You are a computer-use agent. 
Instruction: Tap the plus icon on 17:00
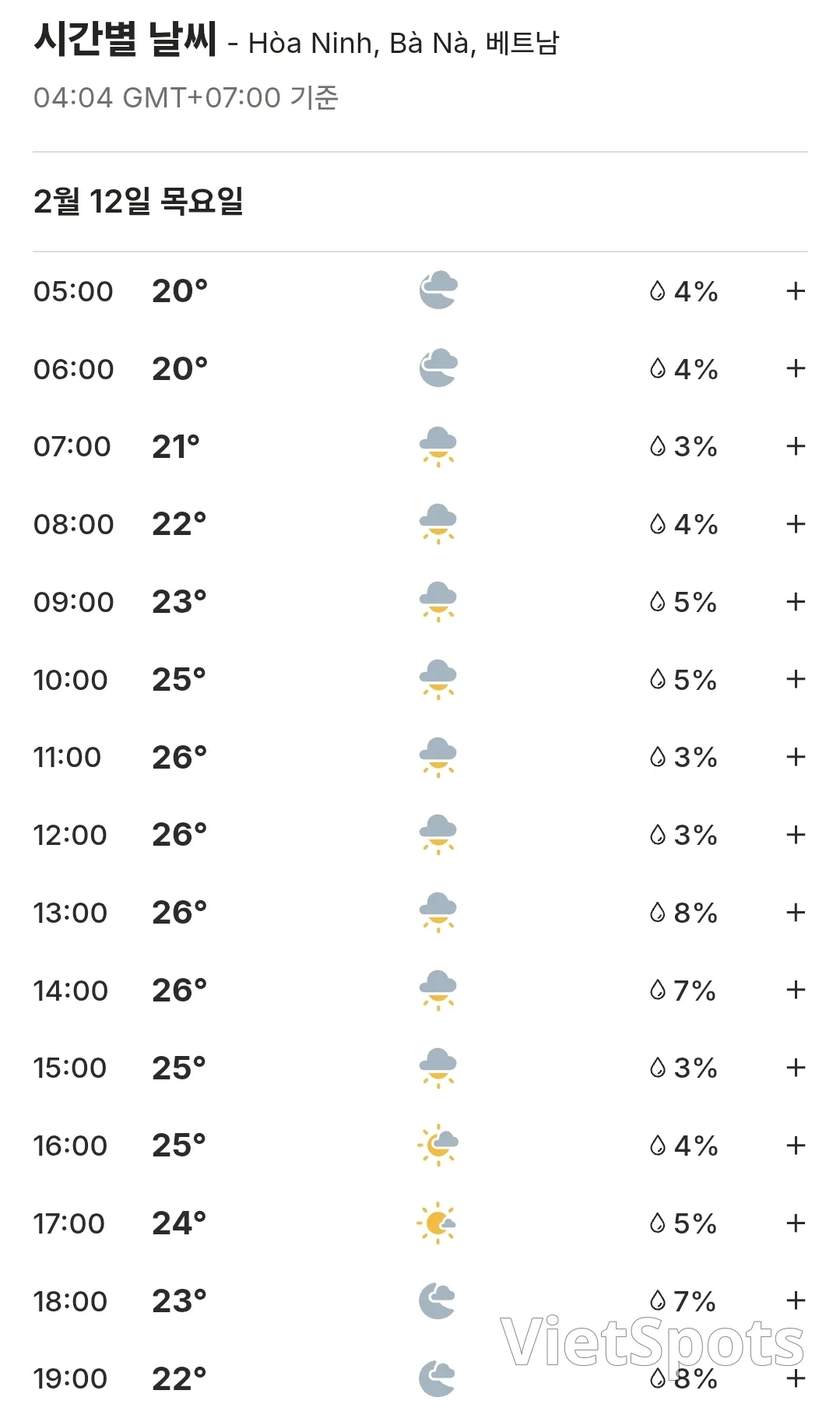click(795, 1223)
